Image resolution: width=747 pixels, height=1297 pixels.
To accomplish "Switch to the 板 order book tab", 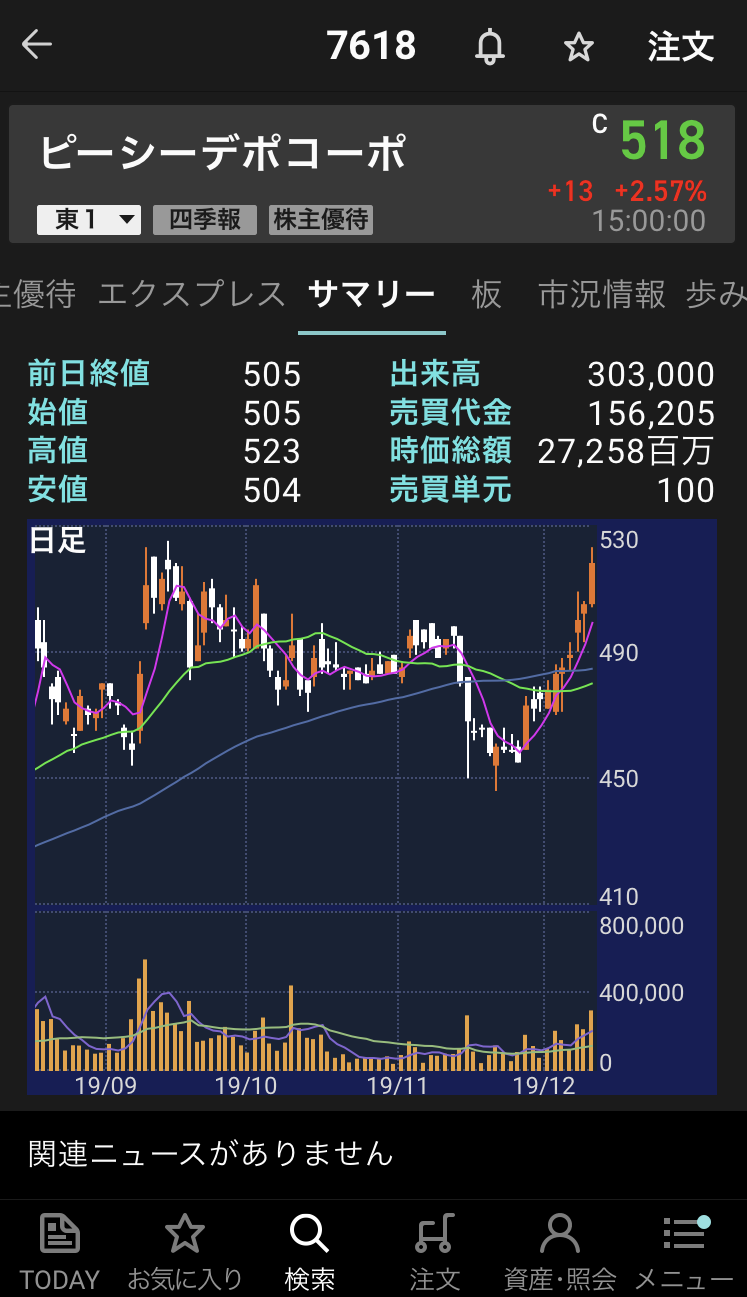I will [x=486, y=294].
